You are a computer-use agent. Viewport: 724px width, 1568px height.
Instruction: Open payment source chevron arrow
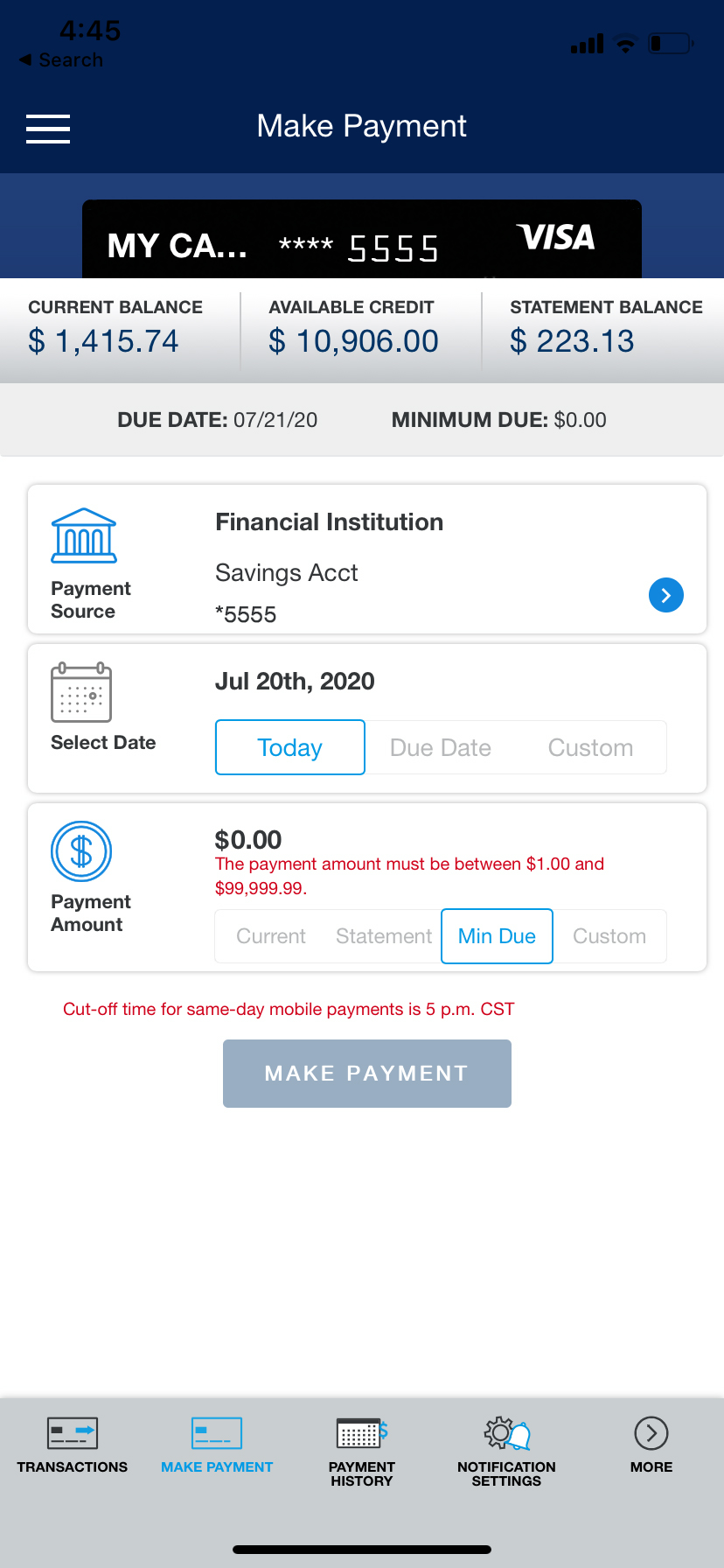[x=666, y=595]
